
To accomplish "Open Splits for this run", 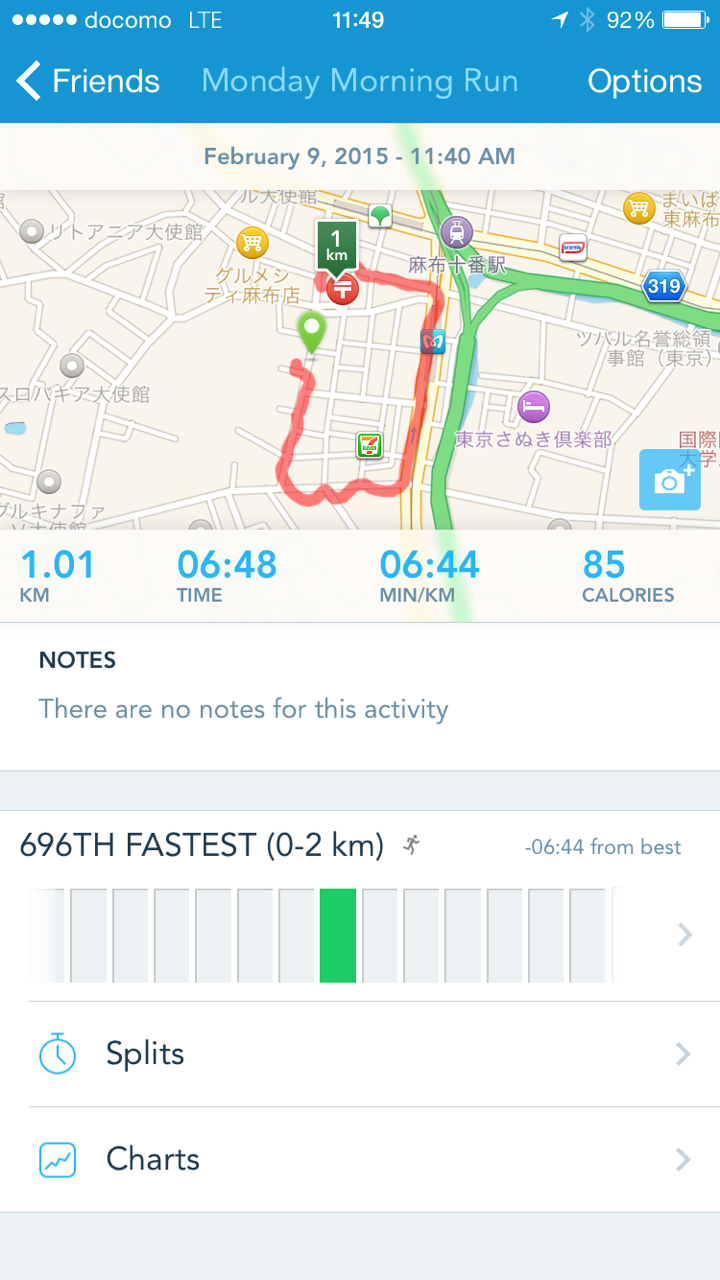I will point(360,1054).
